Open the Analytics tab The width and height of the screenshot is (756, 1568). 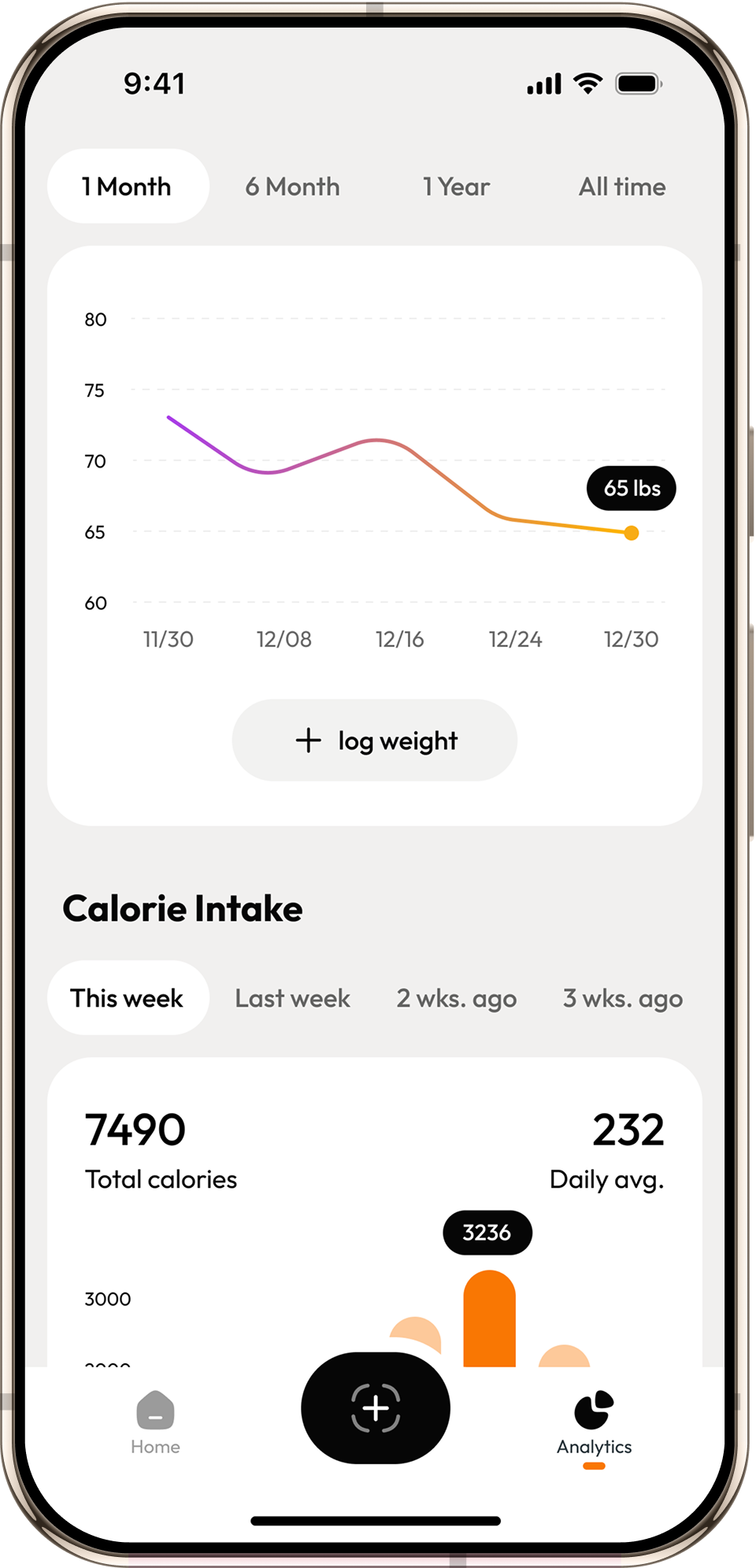(595, 1425)
